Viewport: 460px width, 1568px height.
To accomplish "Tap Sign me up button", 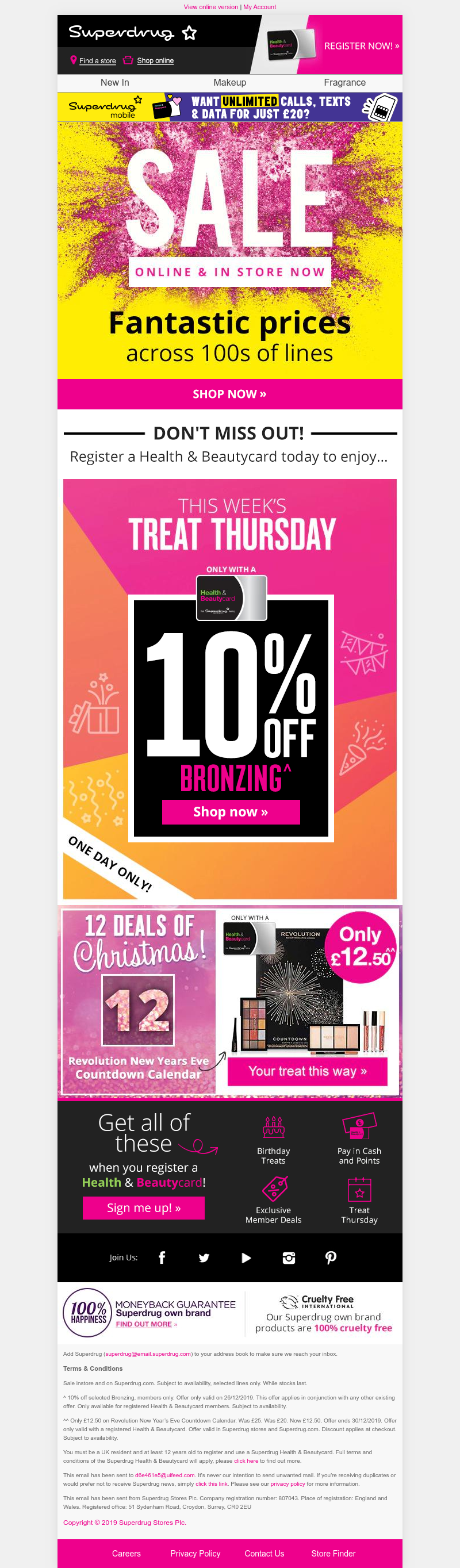I will click(x=144, y=1207).
